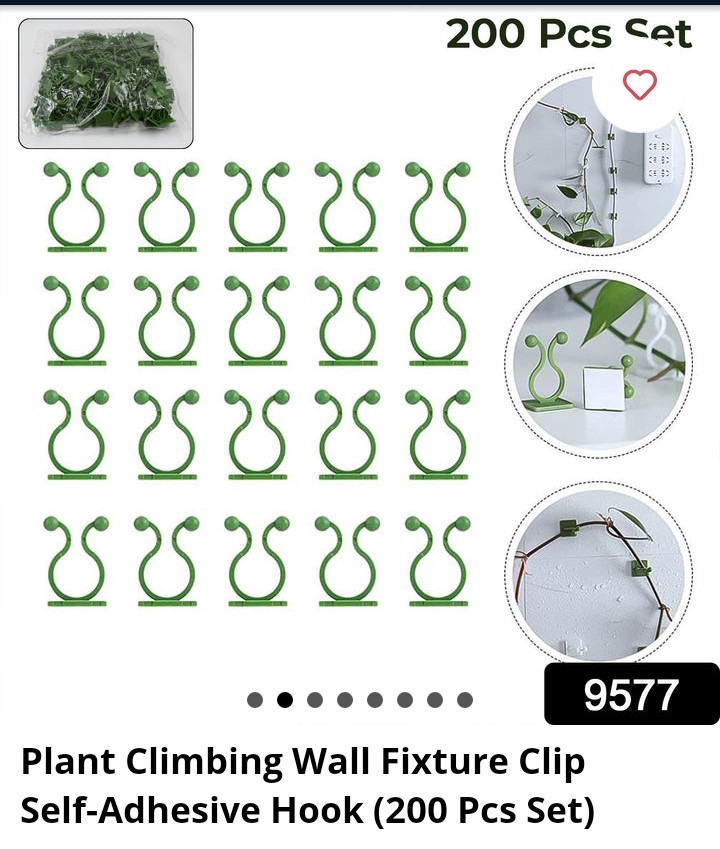Select the last image carousel dot

[x=465, y=700]
